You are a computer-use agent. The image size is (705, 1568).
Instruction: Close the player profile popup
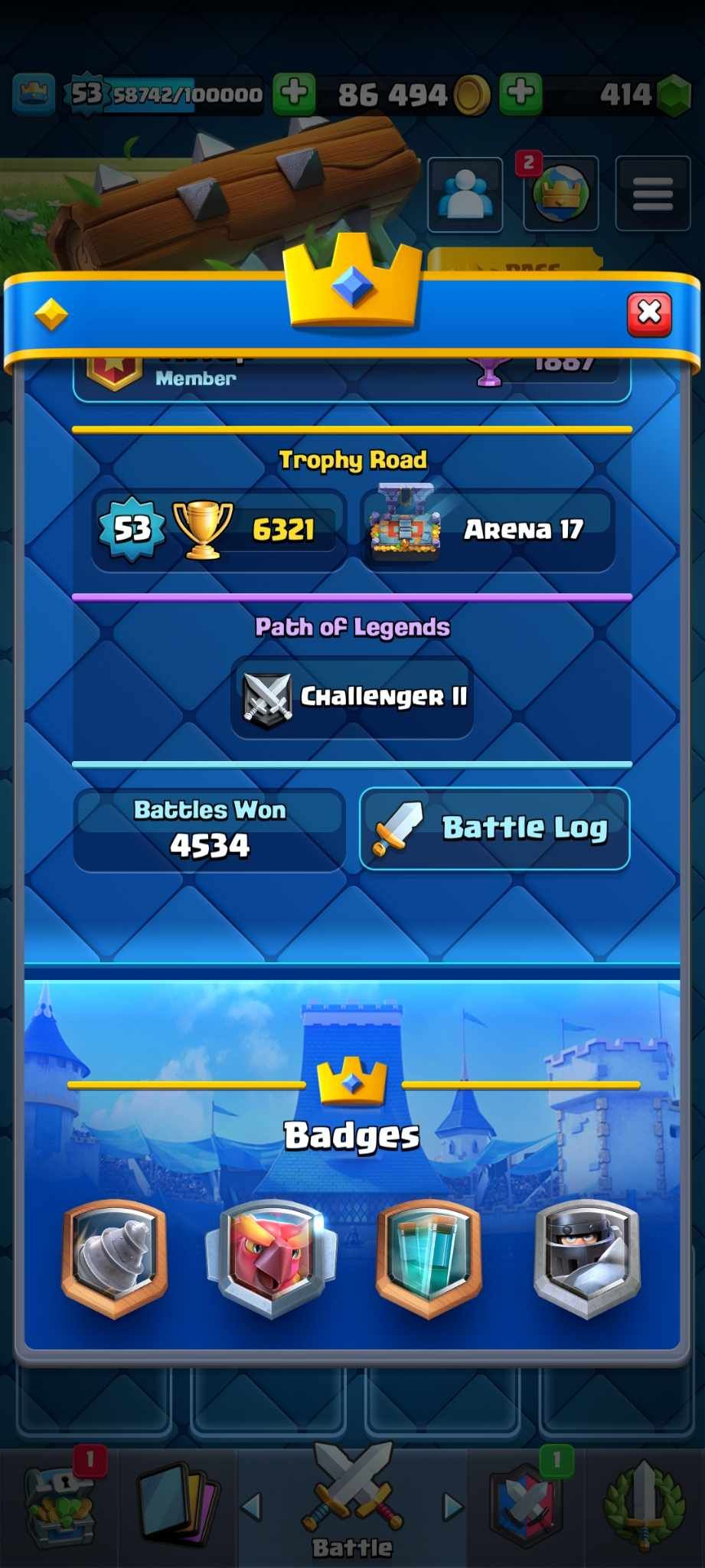point(649,313)
